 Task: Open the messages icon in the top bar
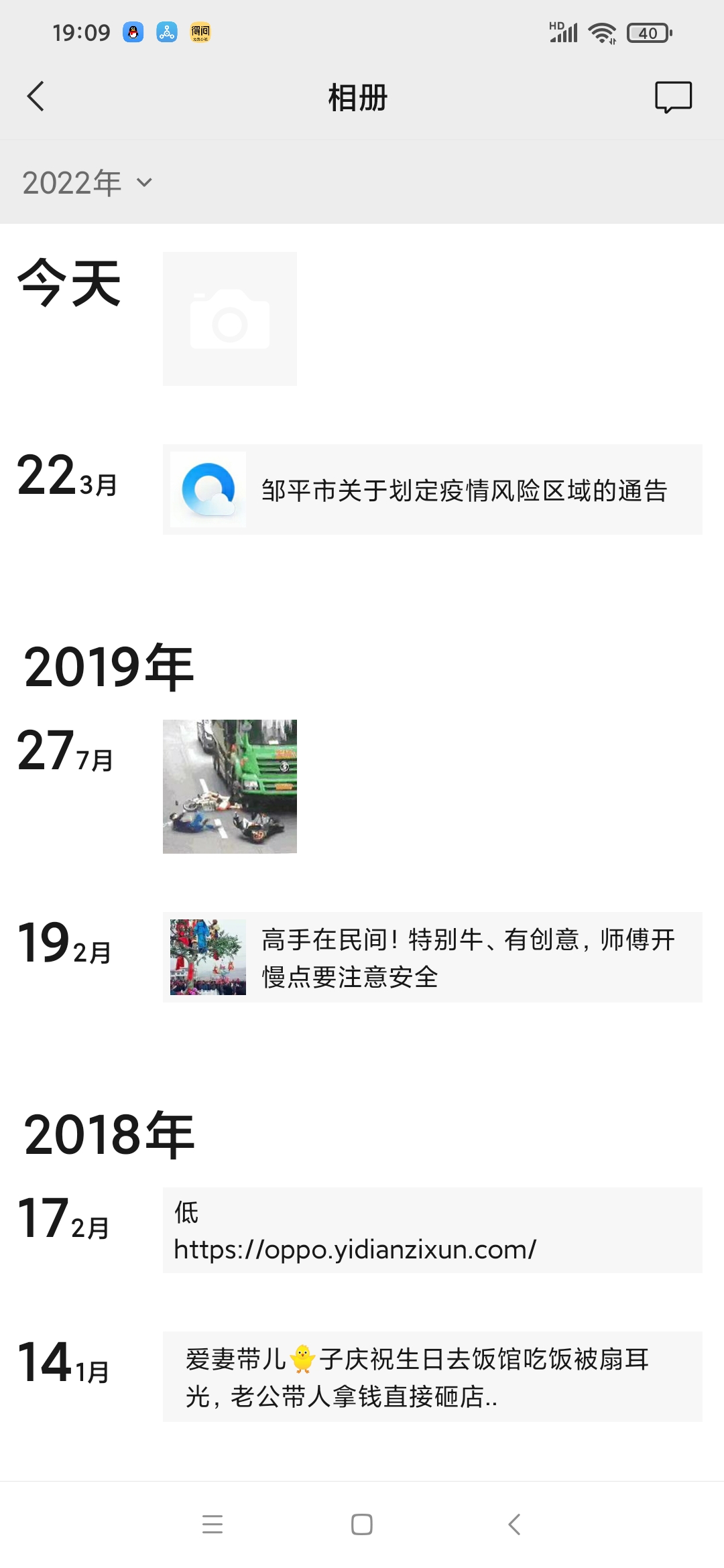(673, 97)
